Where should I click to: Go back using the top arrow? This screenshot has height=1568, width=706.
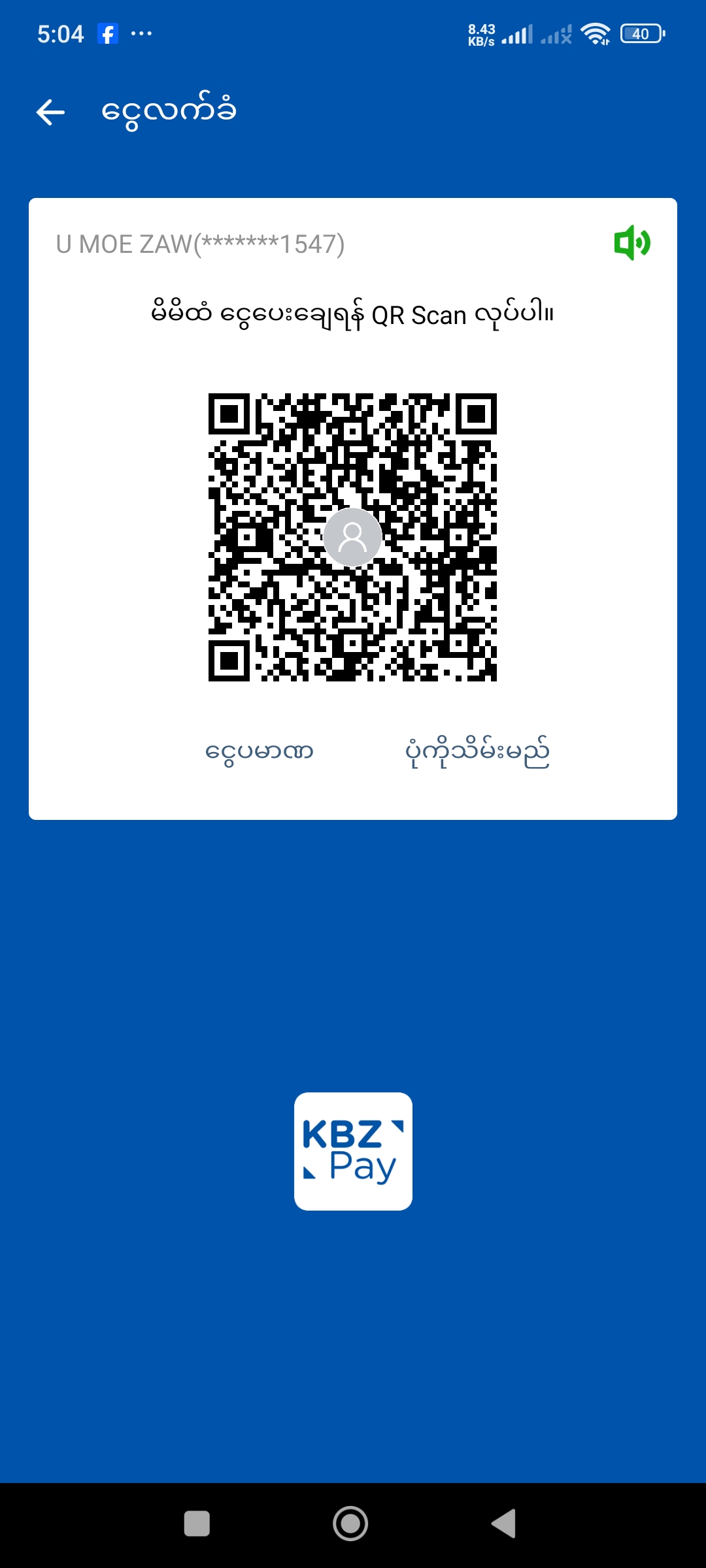(x=50, y=112)
